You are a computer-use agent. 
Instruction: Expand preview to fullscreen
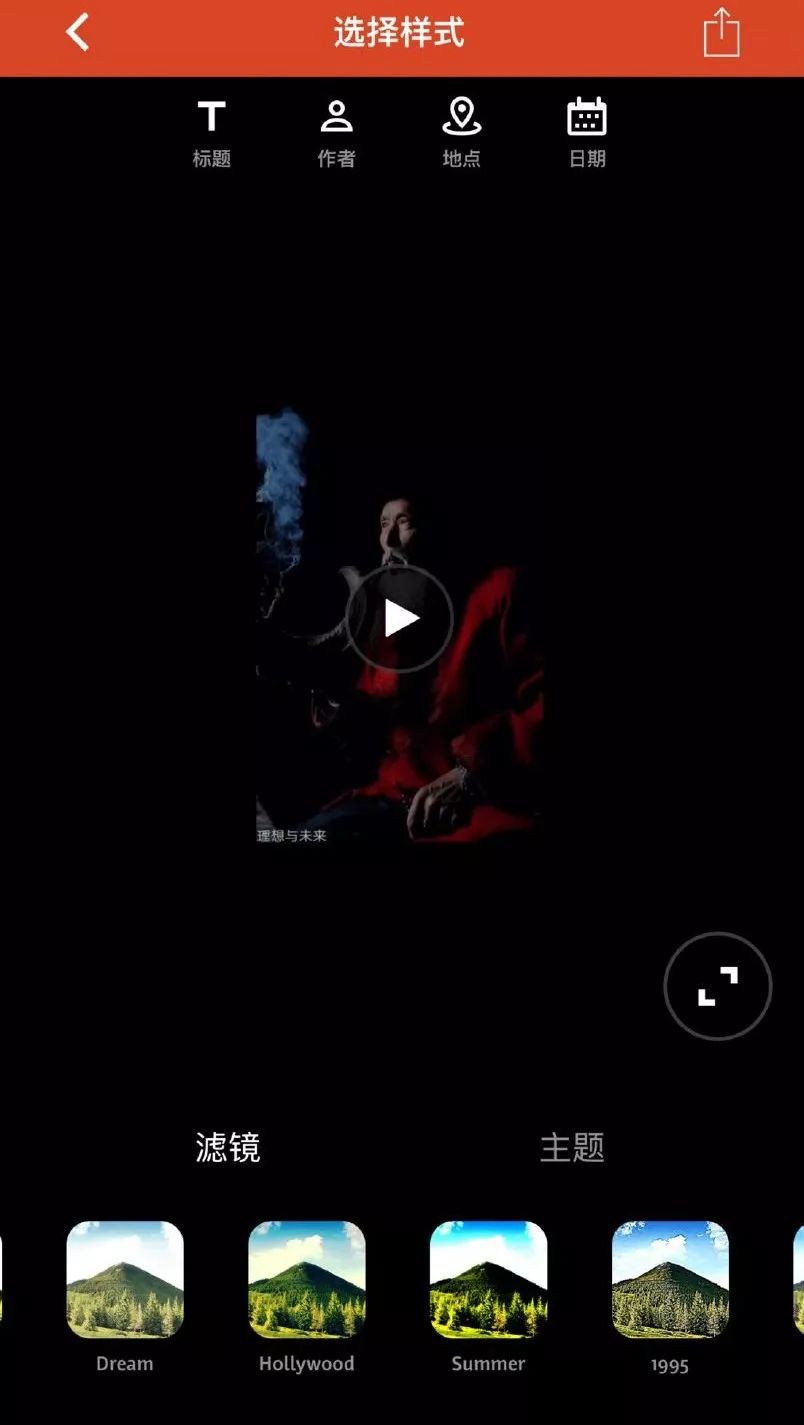coord(717,986)
